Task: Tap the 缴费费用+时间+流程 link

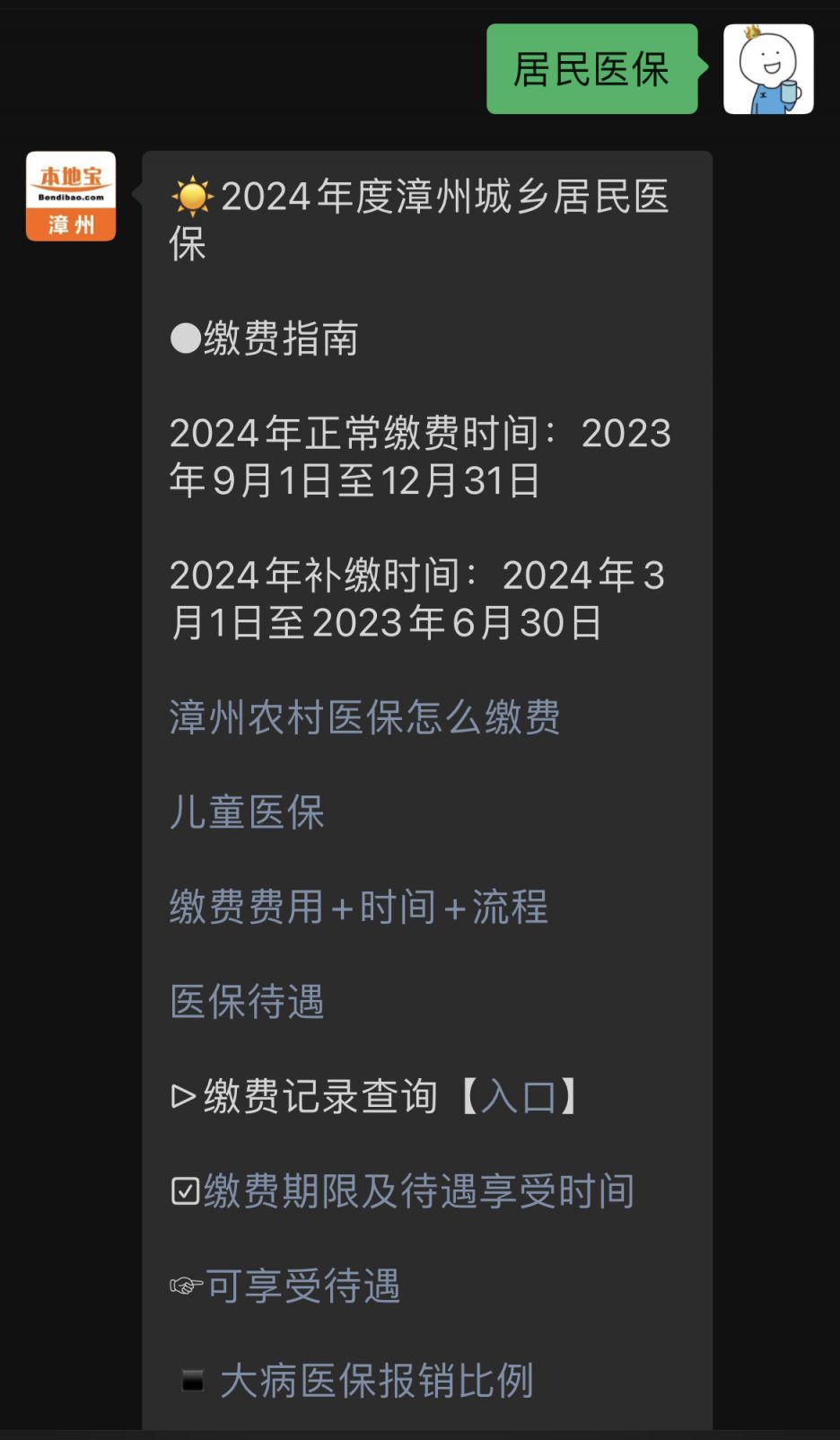Action: click(359, 907)
